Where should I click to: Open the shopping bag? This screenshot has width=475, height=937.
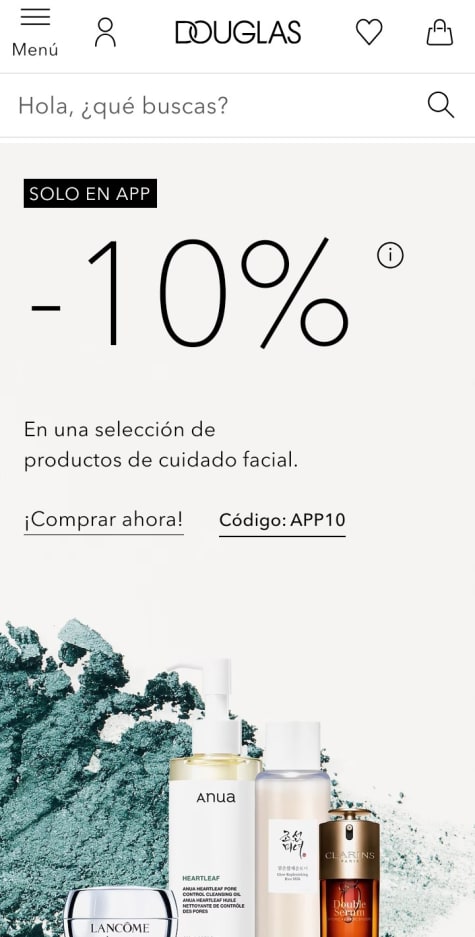click(439, 32)
